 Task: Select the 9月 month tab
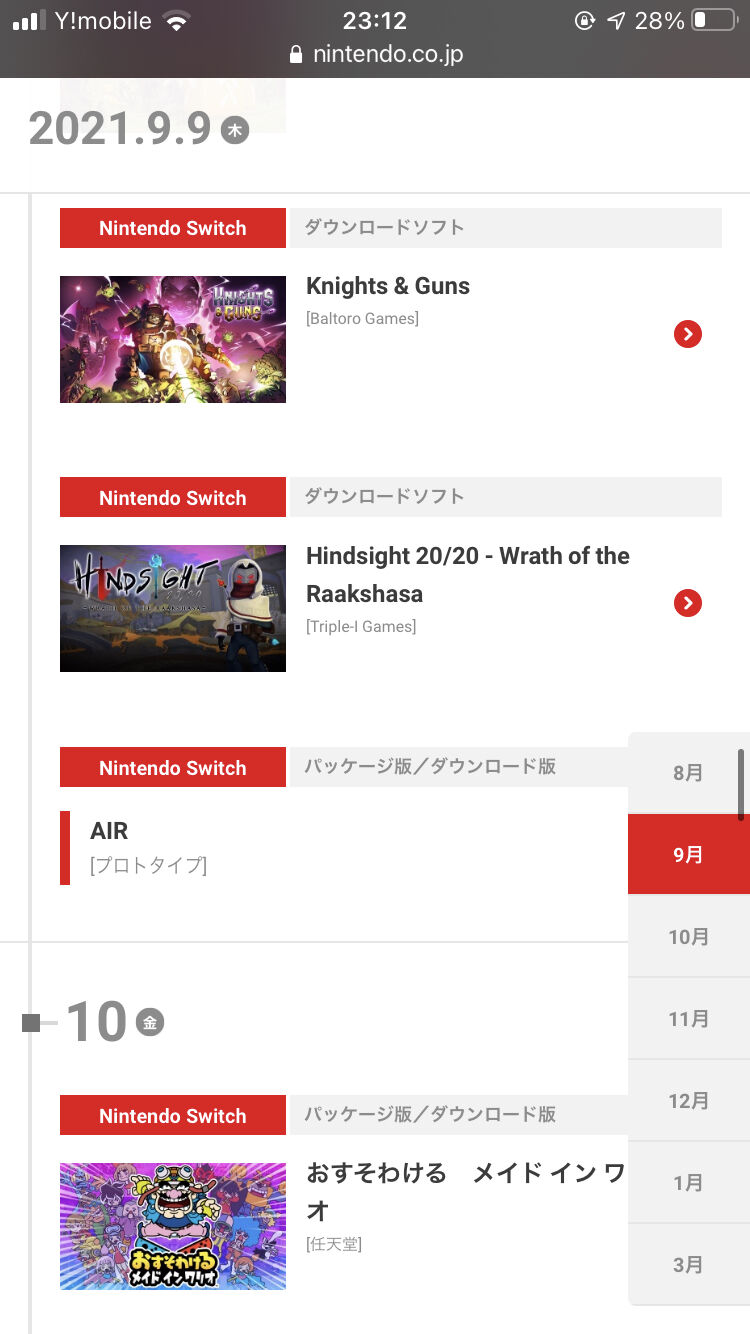pyautogui.click(x=688, y=855)
